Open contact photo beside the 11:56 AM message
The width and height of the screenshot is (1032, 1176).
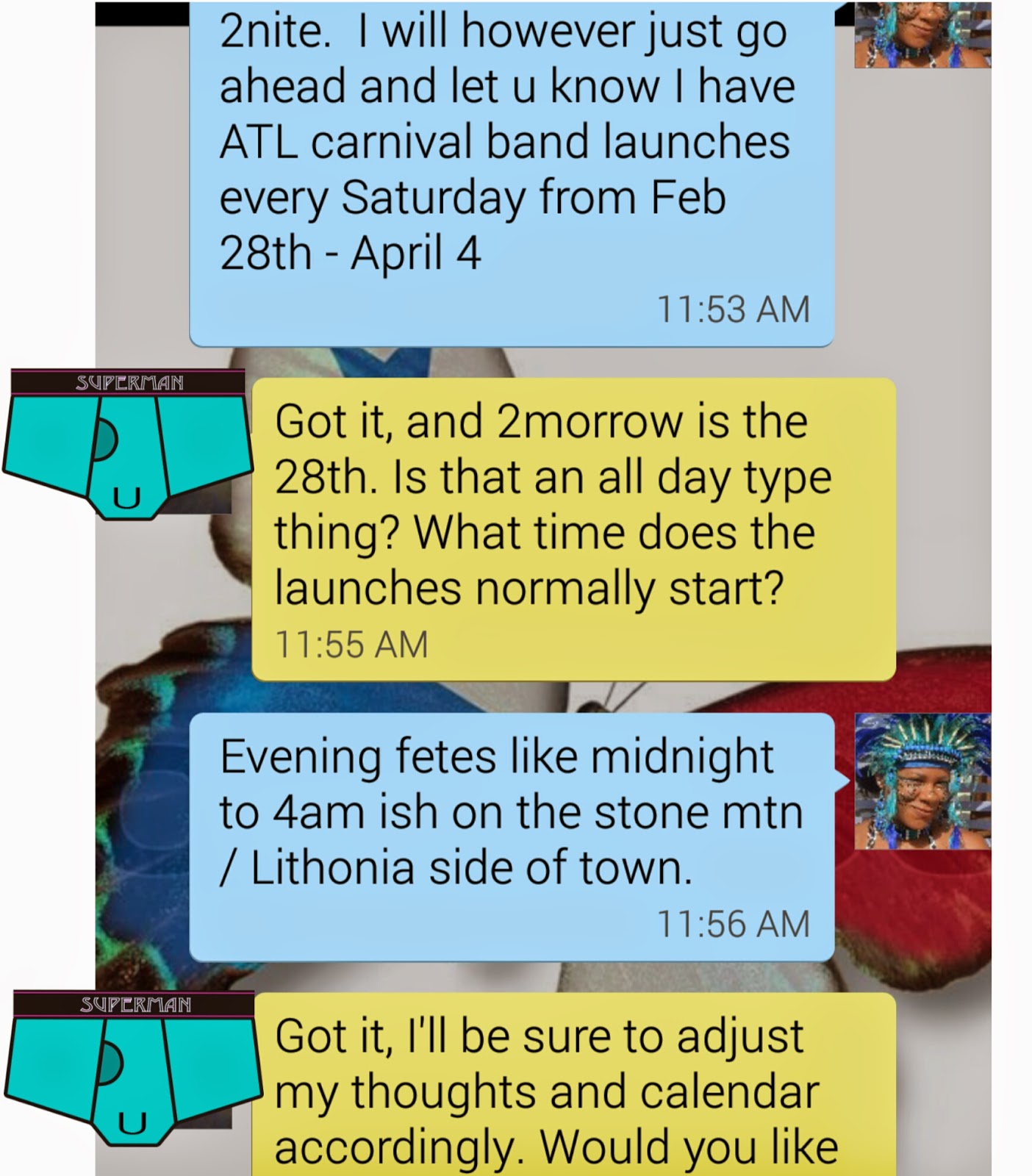922,781
